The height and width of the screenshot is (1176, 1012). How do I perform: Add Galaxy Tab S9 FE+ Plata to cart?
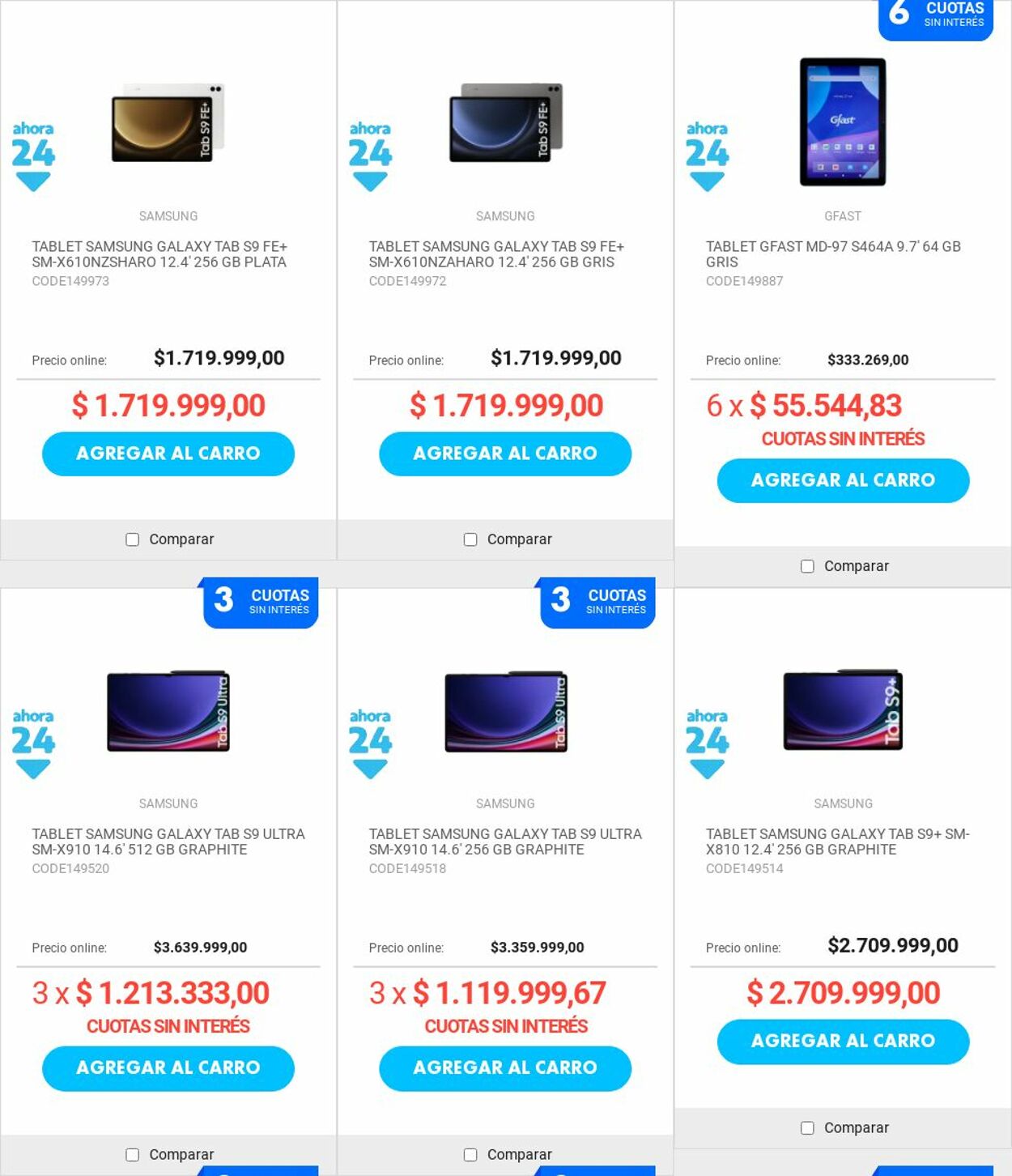tap(168, 454)
